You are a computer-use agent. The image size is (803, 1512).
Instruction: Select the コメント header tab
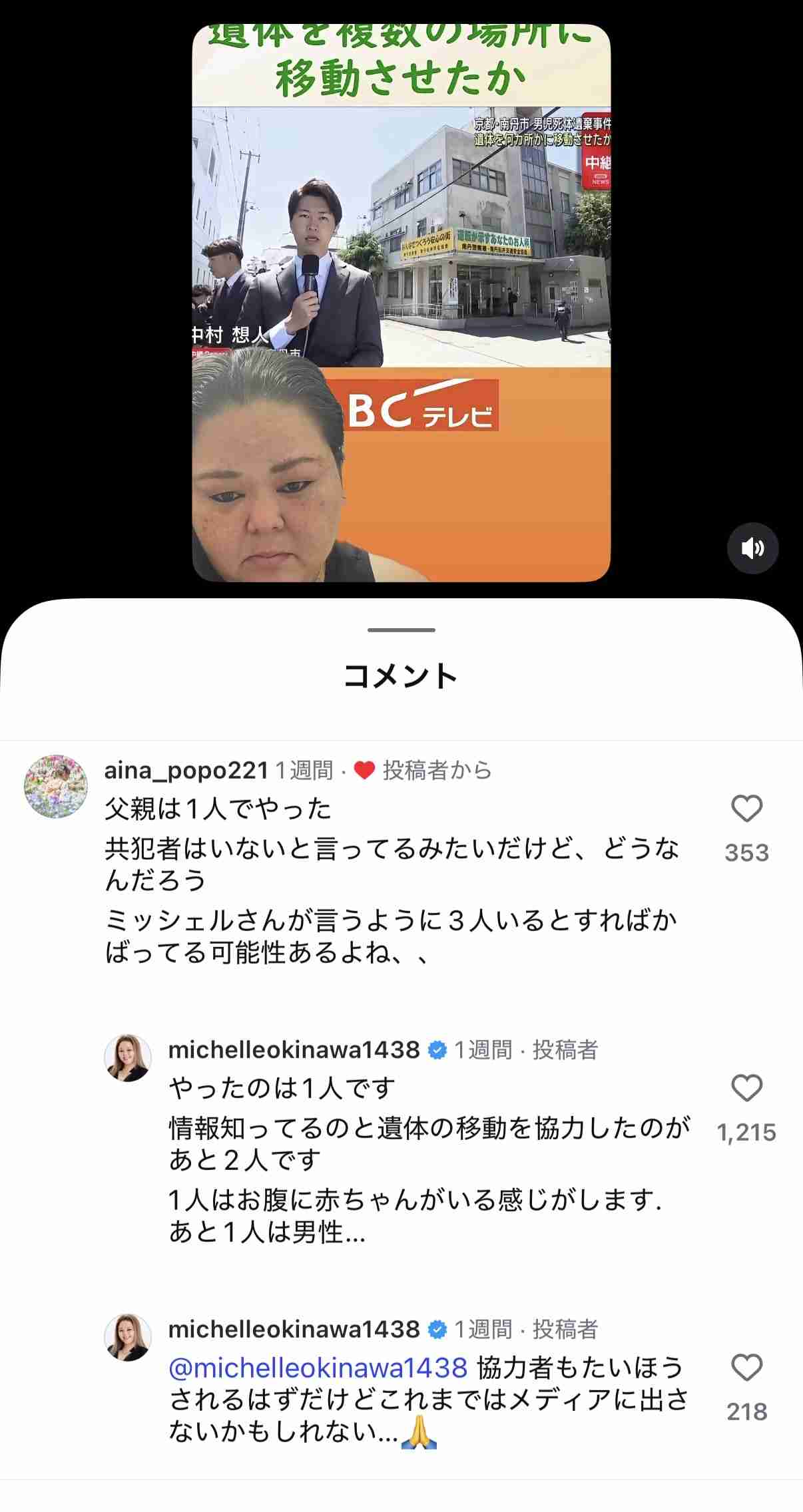tap(401, 673)
